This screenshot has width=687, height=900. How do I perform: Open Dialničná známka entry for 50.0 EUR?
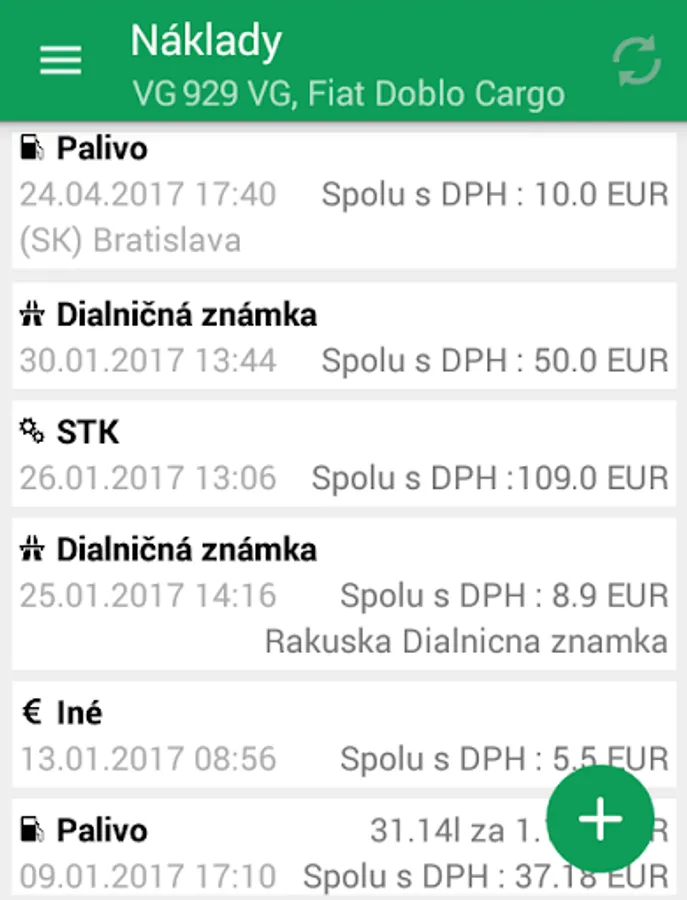343,338
